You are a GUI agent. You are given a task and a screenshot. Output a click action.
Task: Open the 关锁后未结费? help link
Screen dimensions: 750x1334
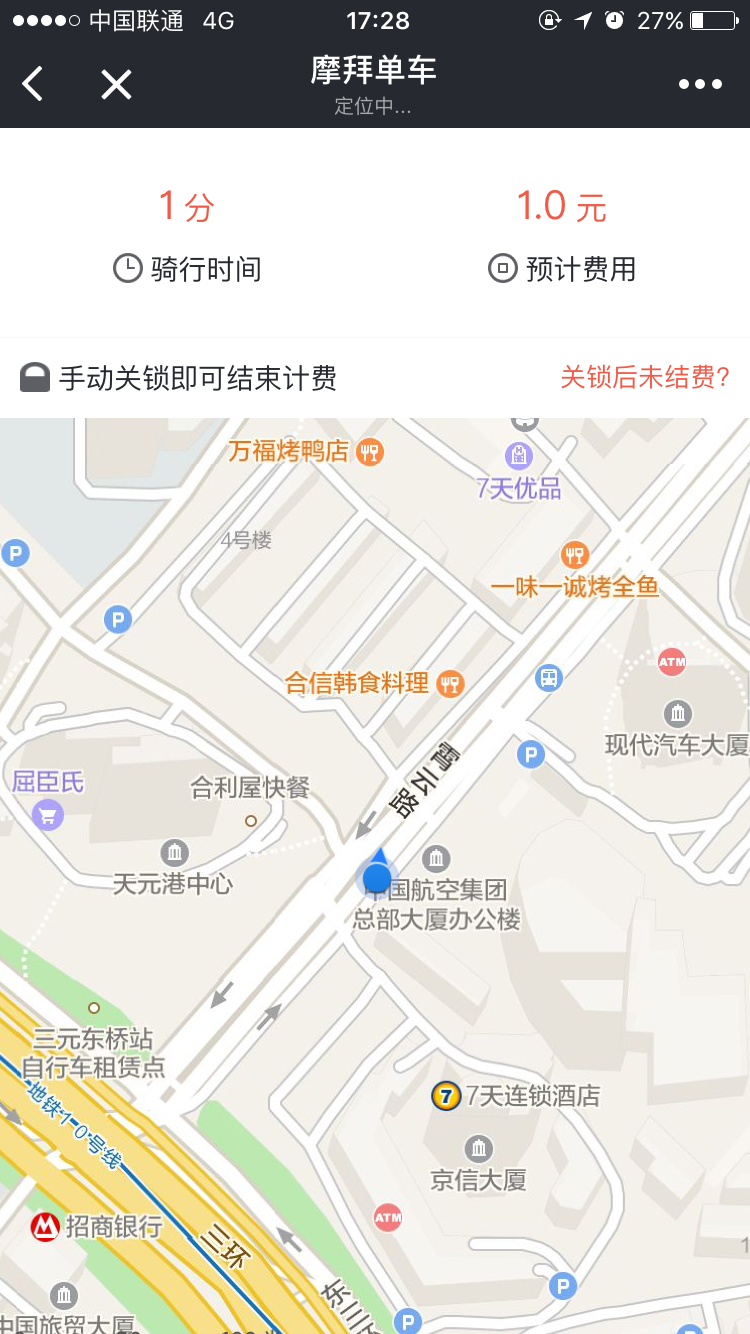coord(644,378)
